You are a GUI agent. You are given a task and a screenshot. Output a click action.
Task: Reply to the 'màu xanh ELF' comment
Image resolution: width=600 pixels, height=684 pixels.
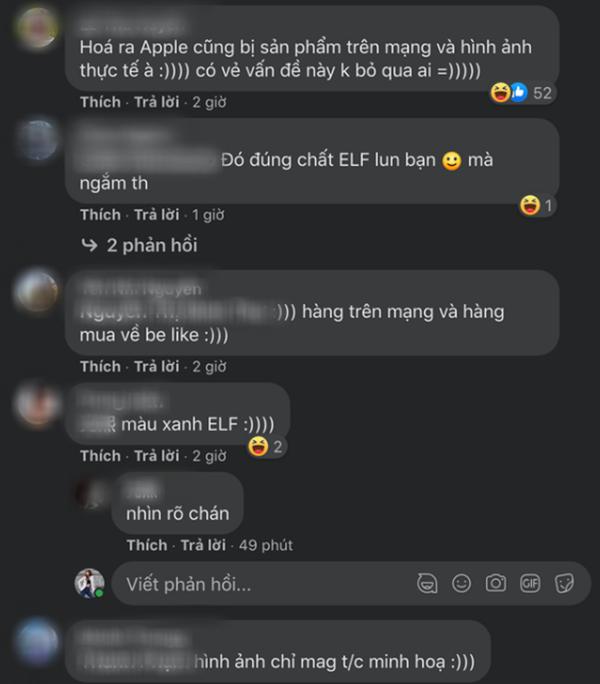157,455
